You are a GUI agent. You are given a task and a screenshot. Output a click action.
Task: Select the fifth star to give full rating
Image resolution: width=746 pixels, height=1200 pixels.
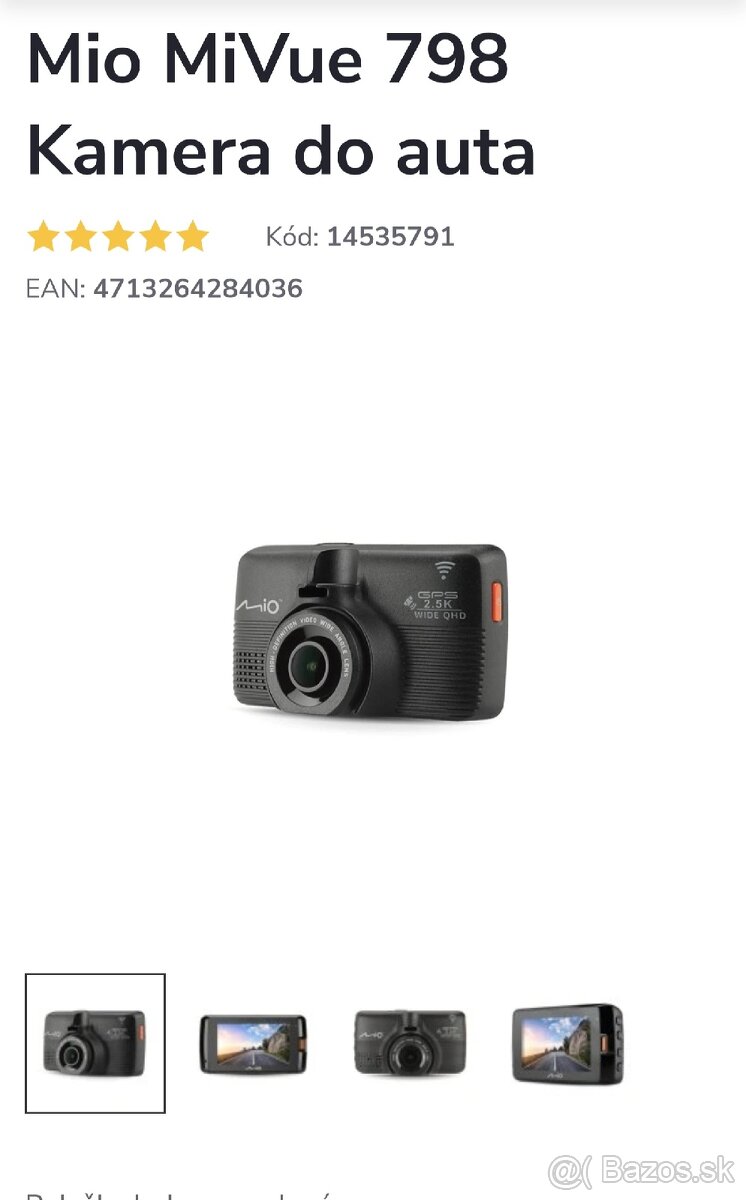coord(193,237)
